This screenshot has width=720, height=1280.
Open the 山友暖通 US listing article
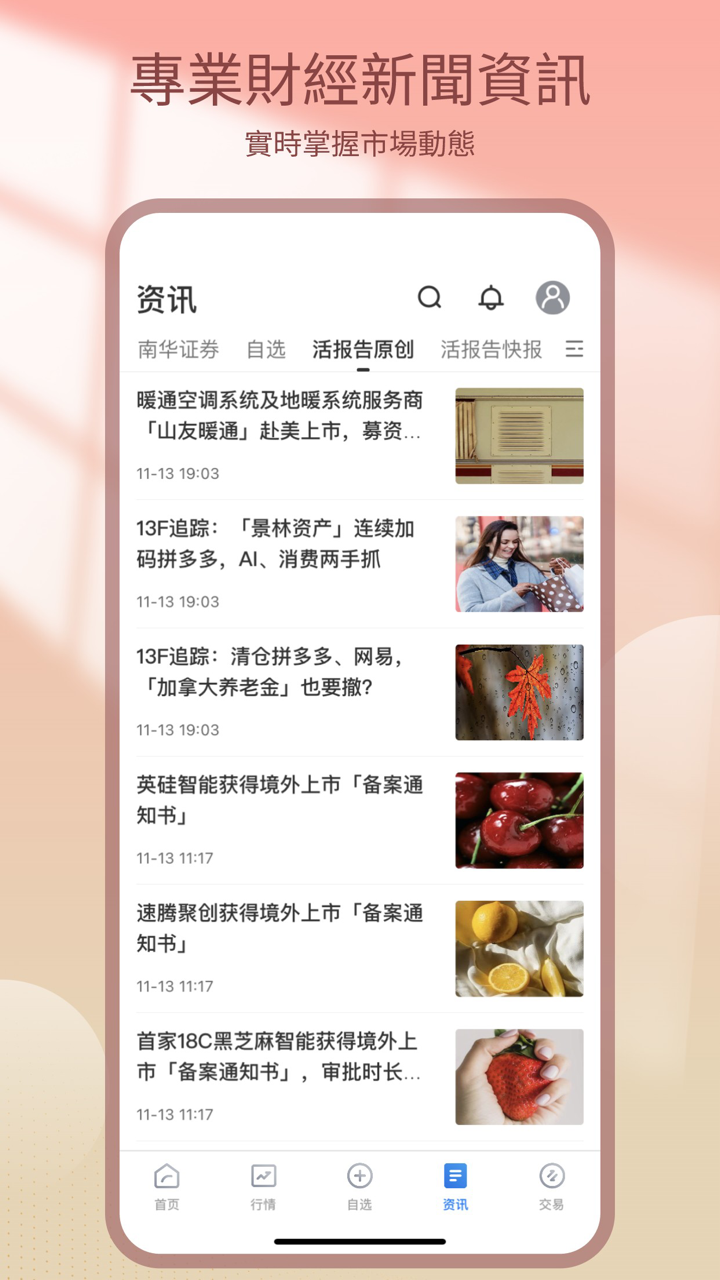tap(280, 430)
